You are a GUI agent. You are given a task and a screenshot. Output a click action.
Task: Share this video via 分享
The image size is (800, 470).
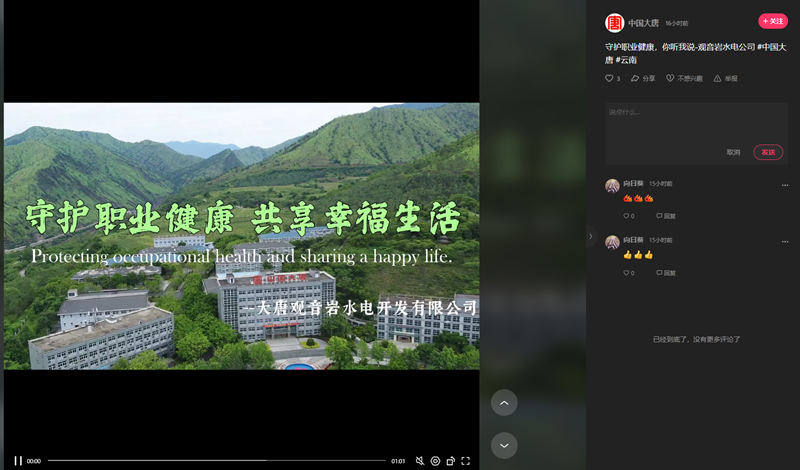(643, 78)
